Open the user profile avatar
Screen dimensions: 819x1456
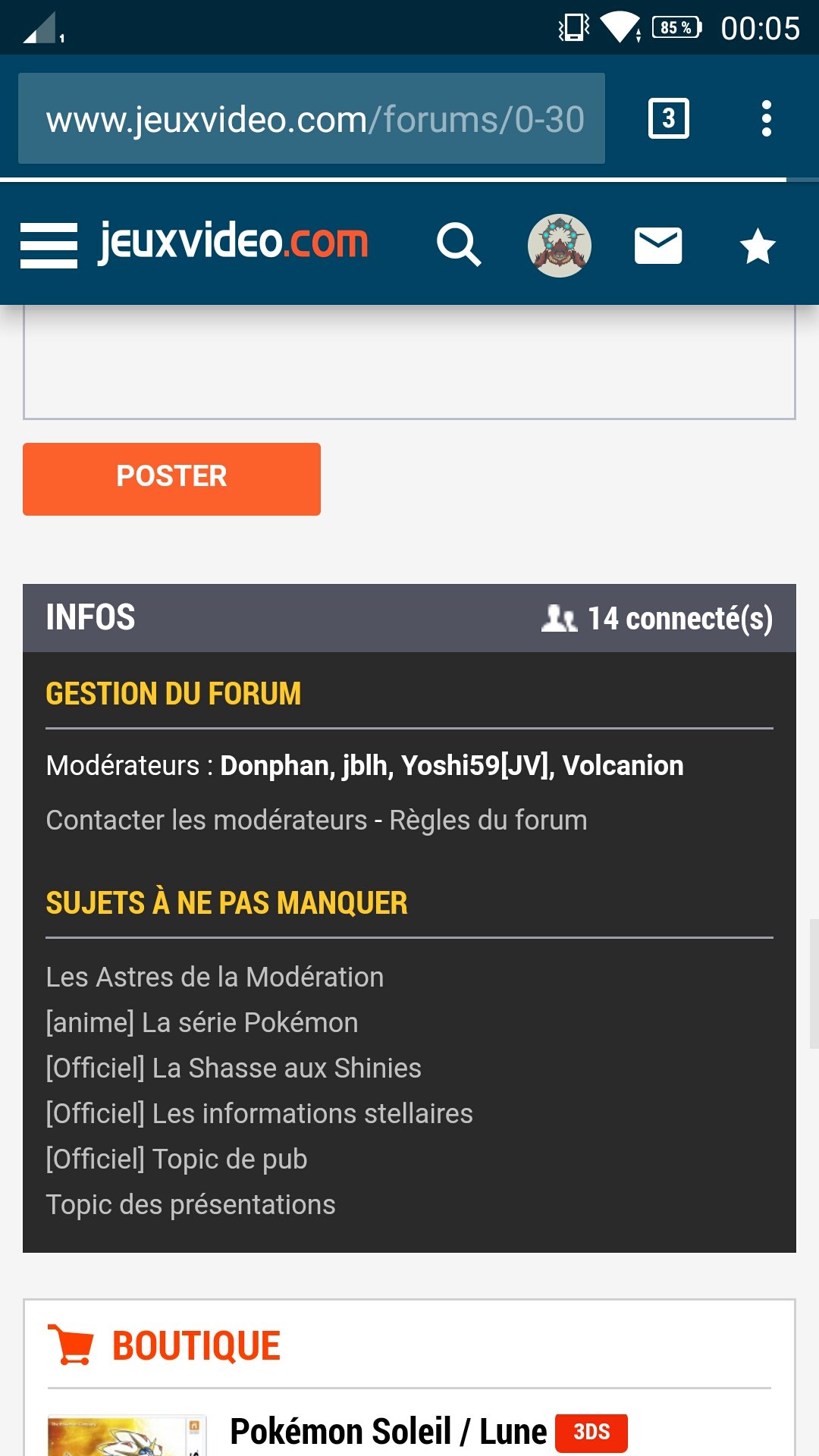pos(560,246)
